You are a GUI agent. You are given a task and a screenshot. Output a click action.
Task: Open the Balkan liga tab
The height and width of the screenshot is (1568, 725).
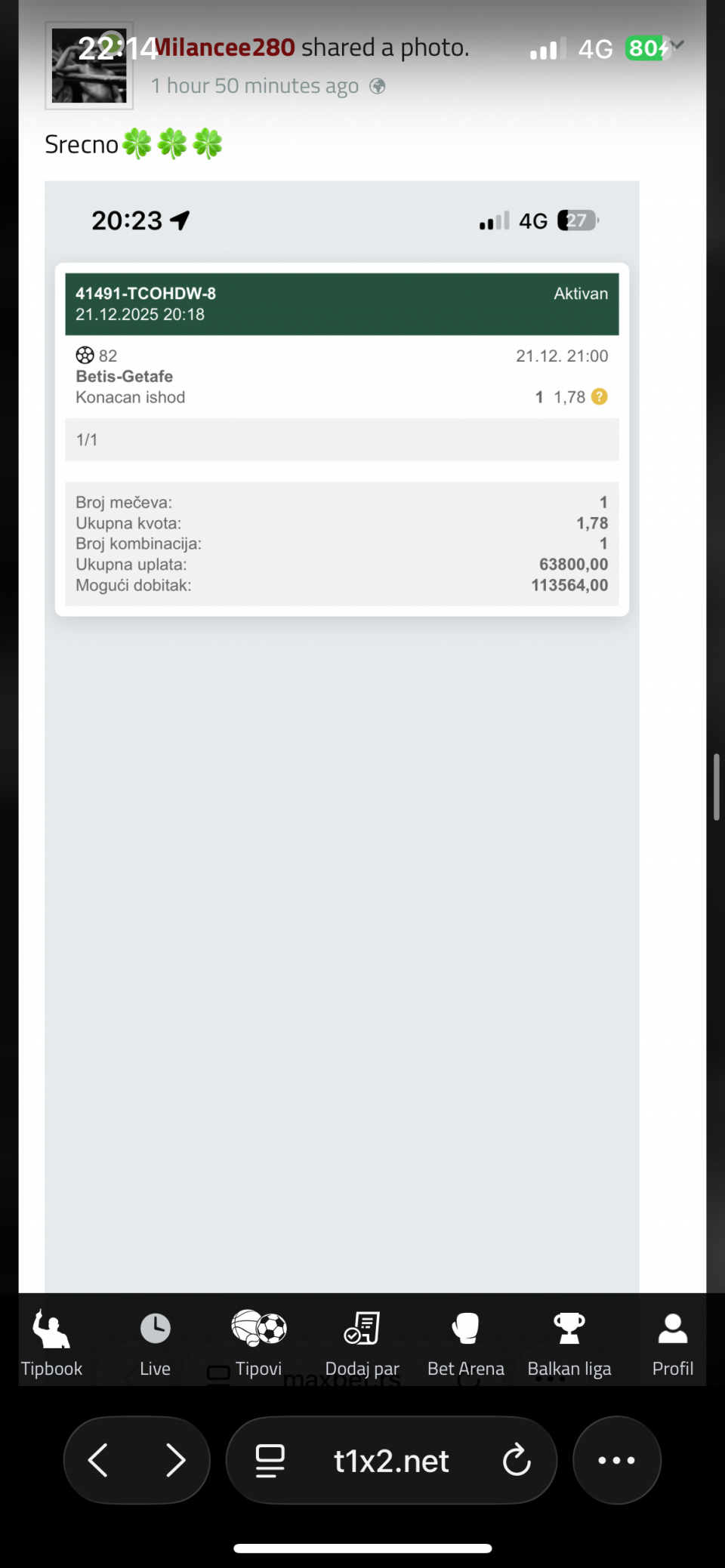click(569, 1344)
